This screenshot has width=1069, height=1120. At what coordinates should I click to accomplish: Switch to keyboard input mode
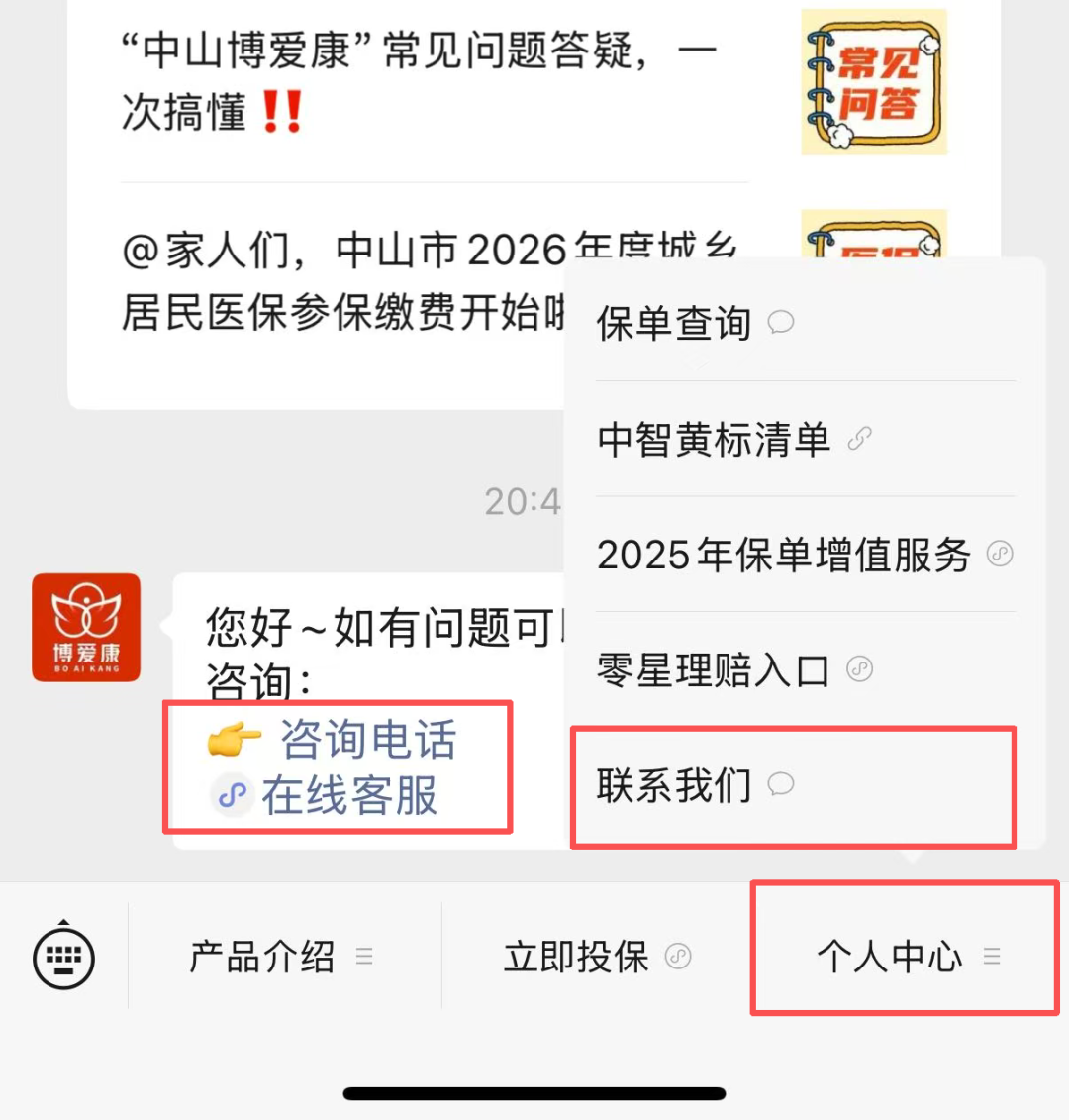pyautogui.click(x=64, y=957)
